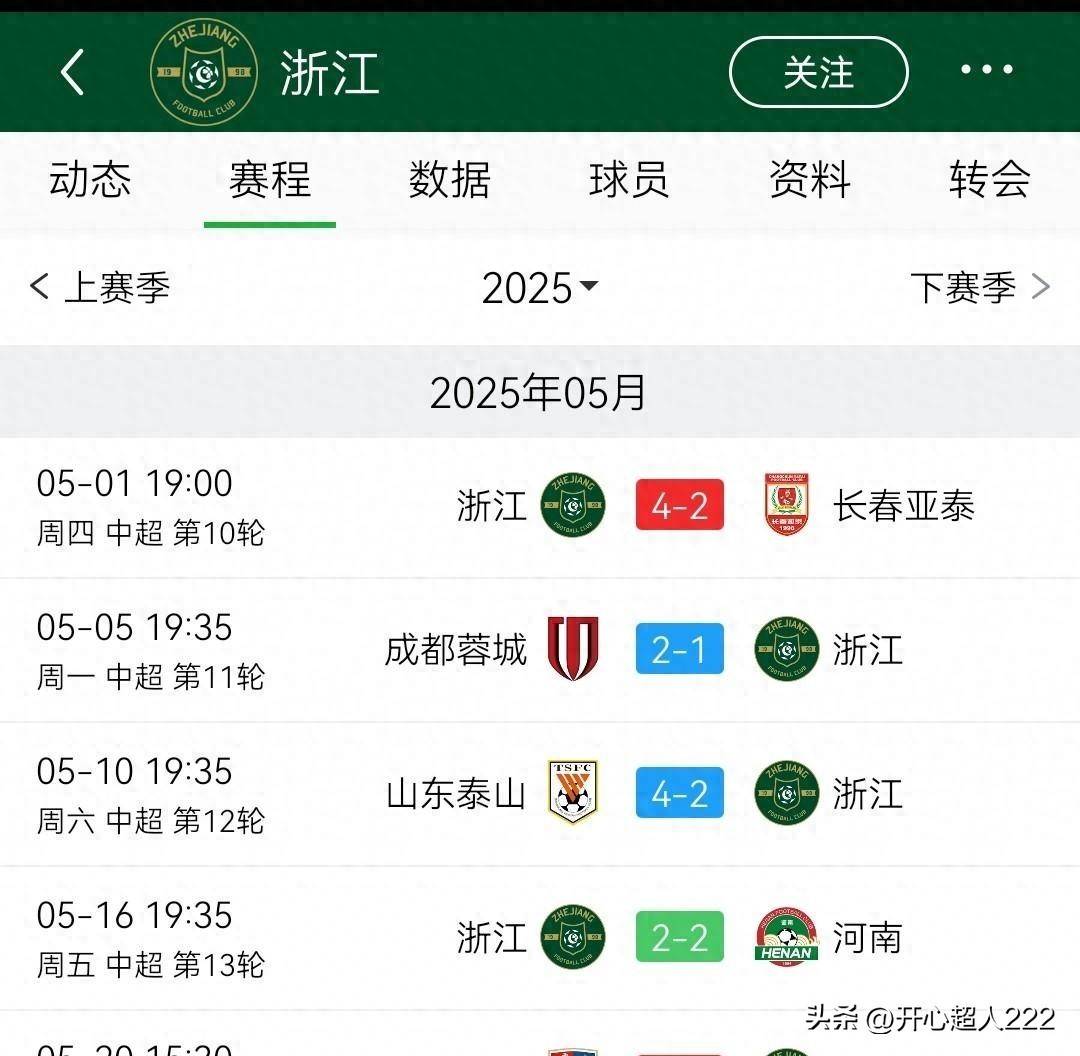Expand the 2025 season dropdown
The height and width of the screenshot is (1056, 1080).
tap(539, 287)
